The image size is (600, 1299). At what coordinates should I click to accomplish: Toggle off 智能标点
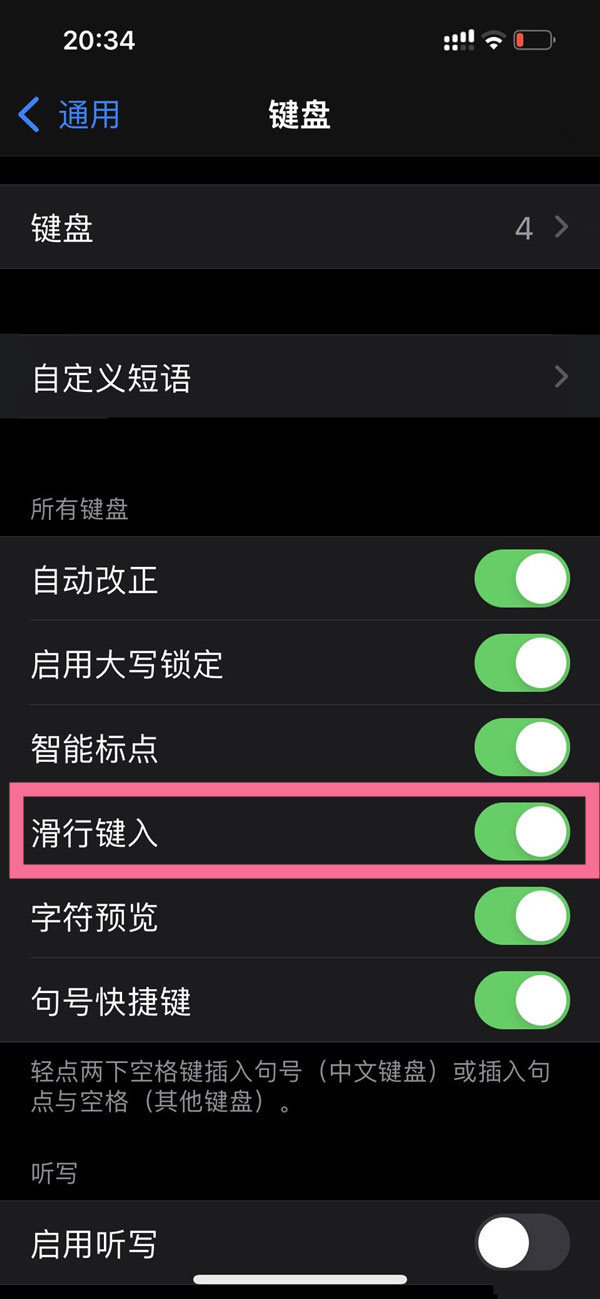tap(522, 748)
